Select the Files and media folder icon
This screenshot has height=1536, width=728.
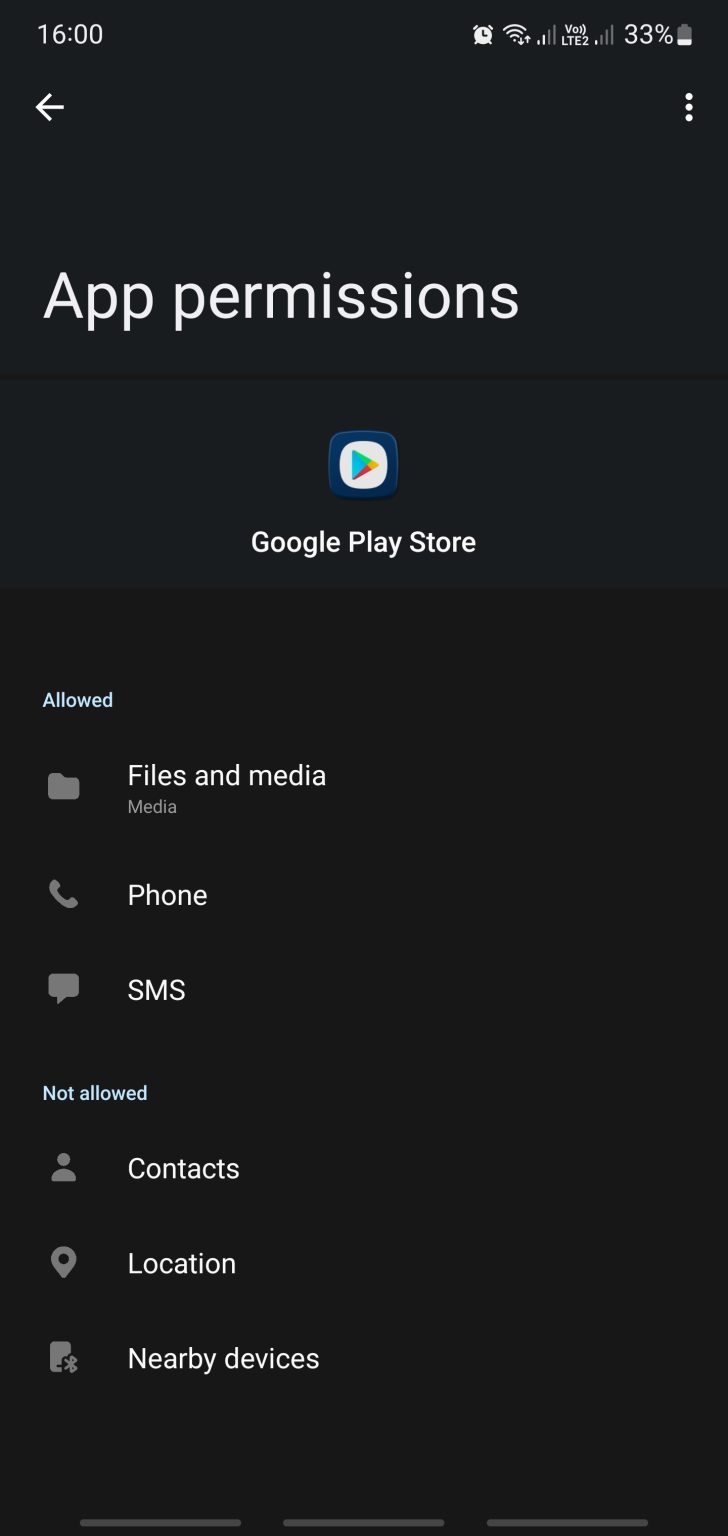click(x=62, y=786)
